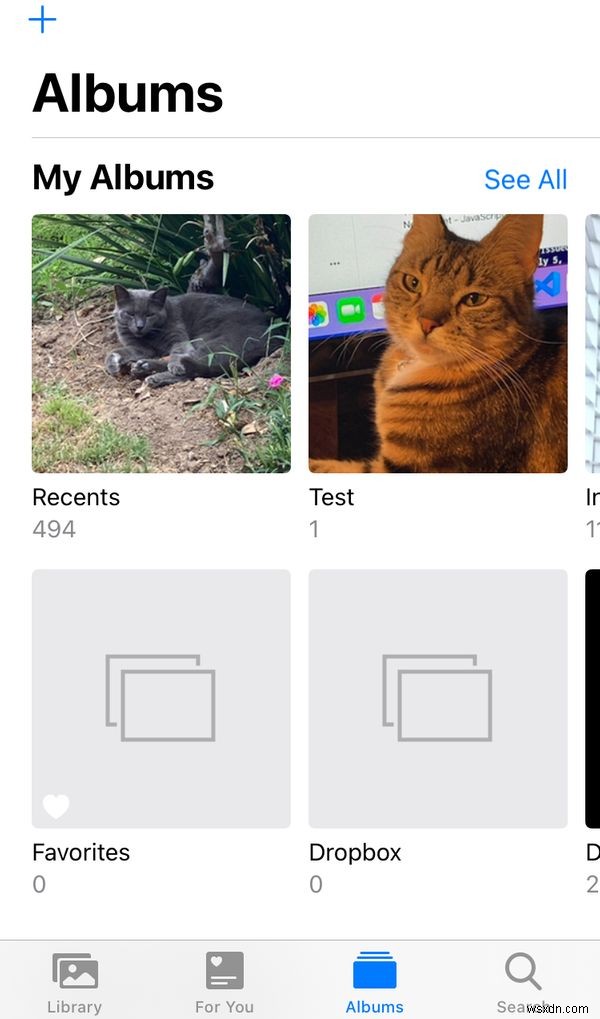Open the Recents album
The height and width of the screenshot is (1019, 600).
click(161, 343)
